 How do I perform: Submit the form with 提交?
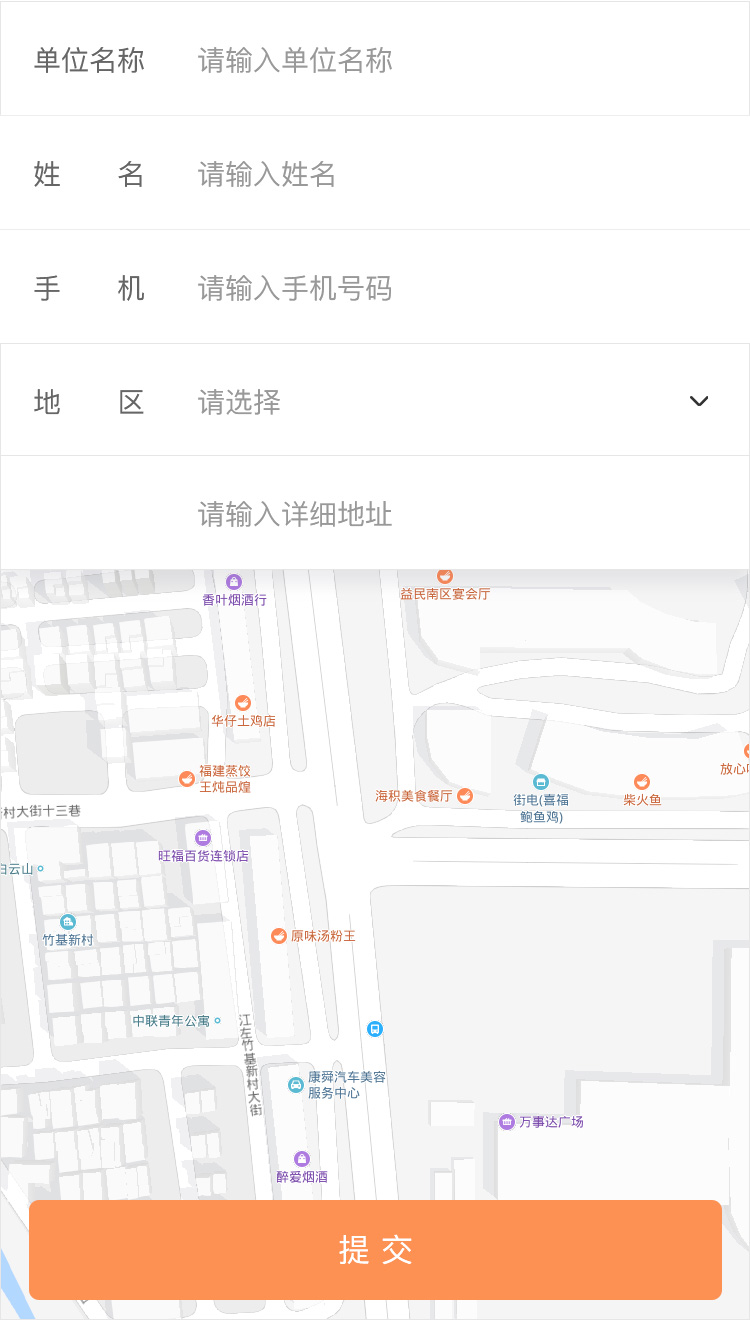point(375,1250)
